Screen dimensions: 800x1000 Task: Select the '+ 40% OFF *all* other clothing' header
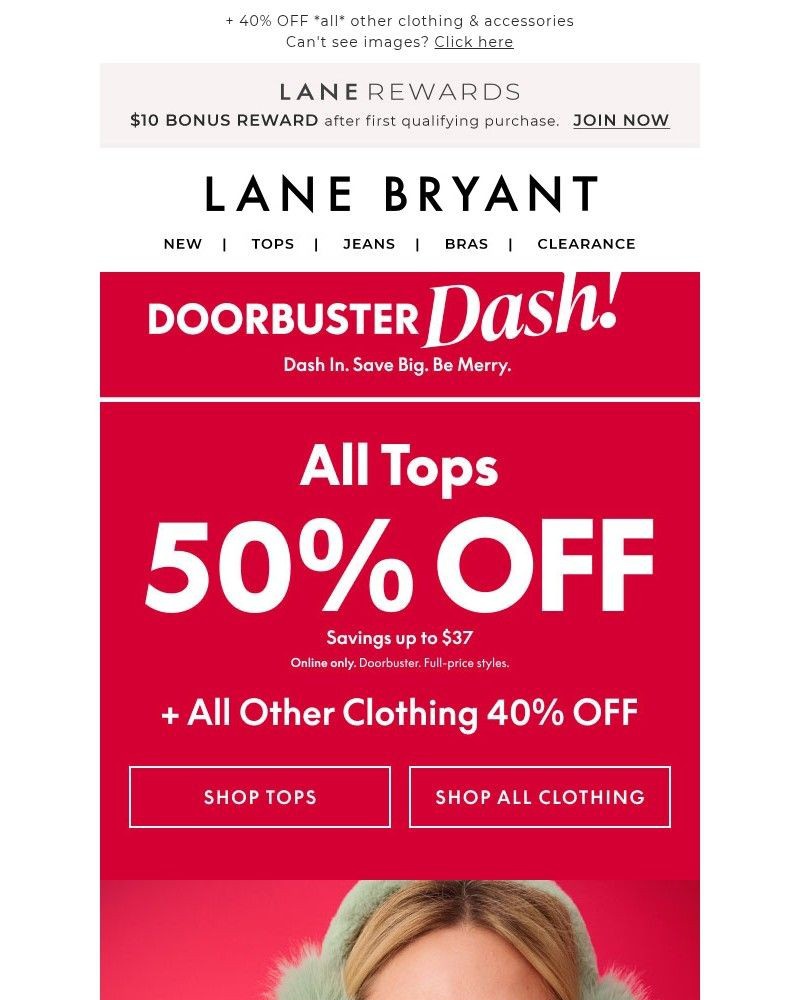(x=400, y=20)
